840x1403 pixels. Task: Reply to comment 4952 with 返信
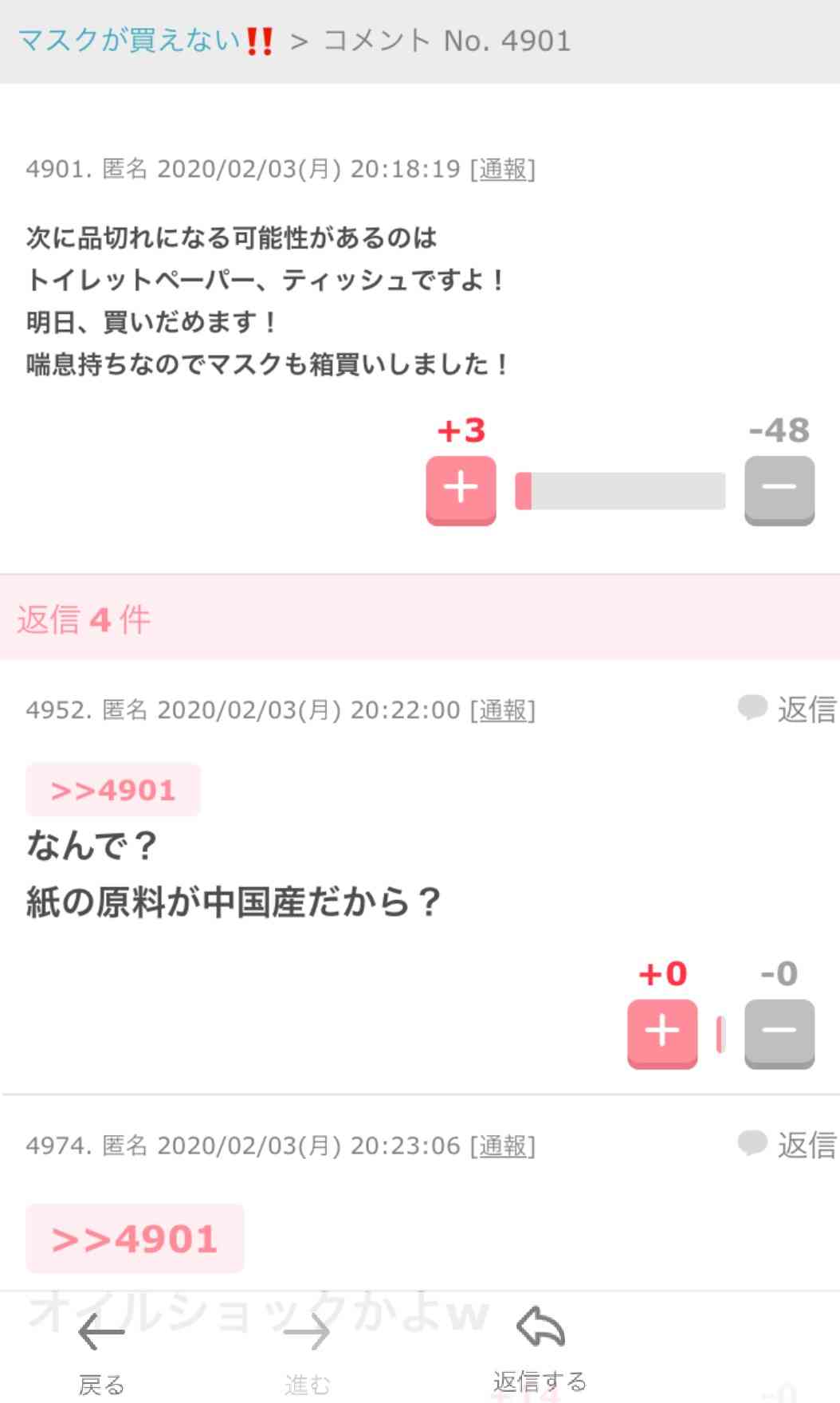pos(787,709)
